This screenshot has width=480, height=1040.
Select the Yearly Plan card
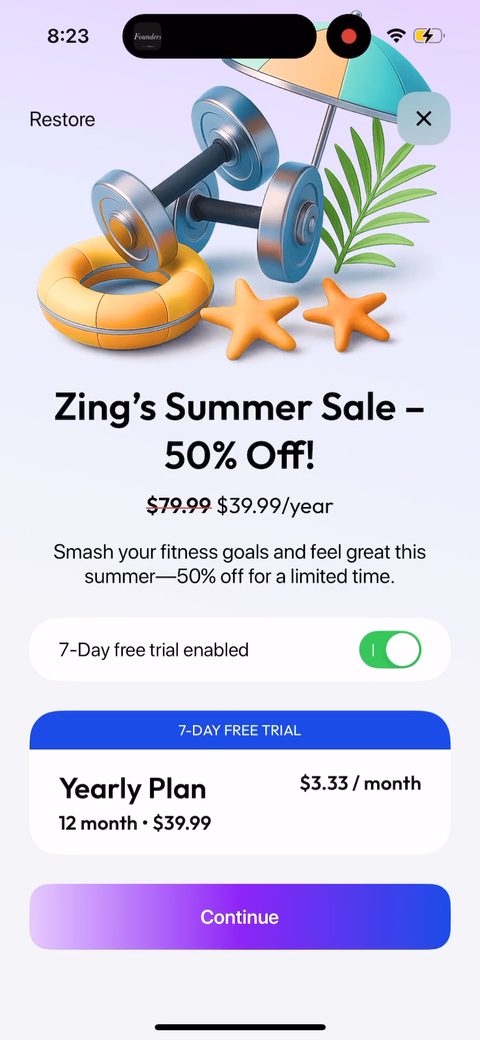[x=240, y=783]
